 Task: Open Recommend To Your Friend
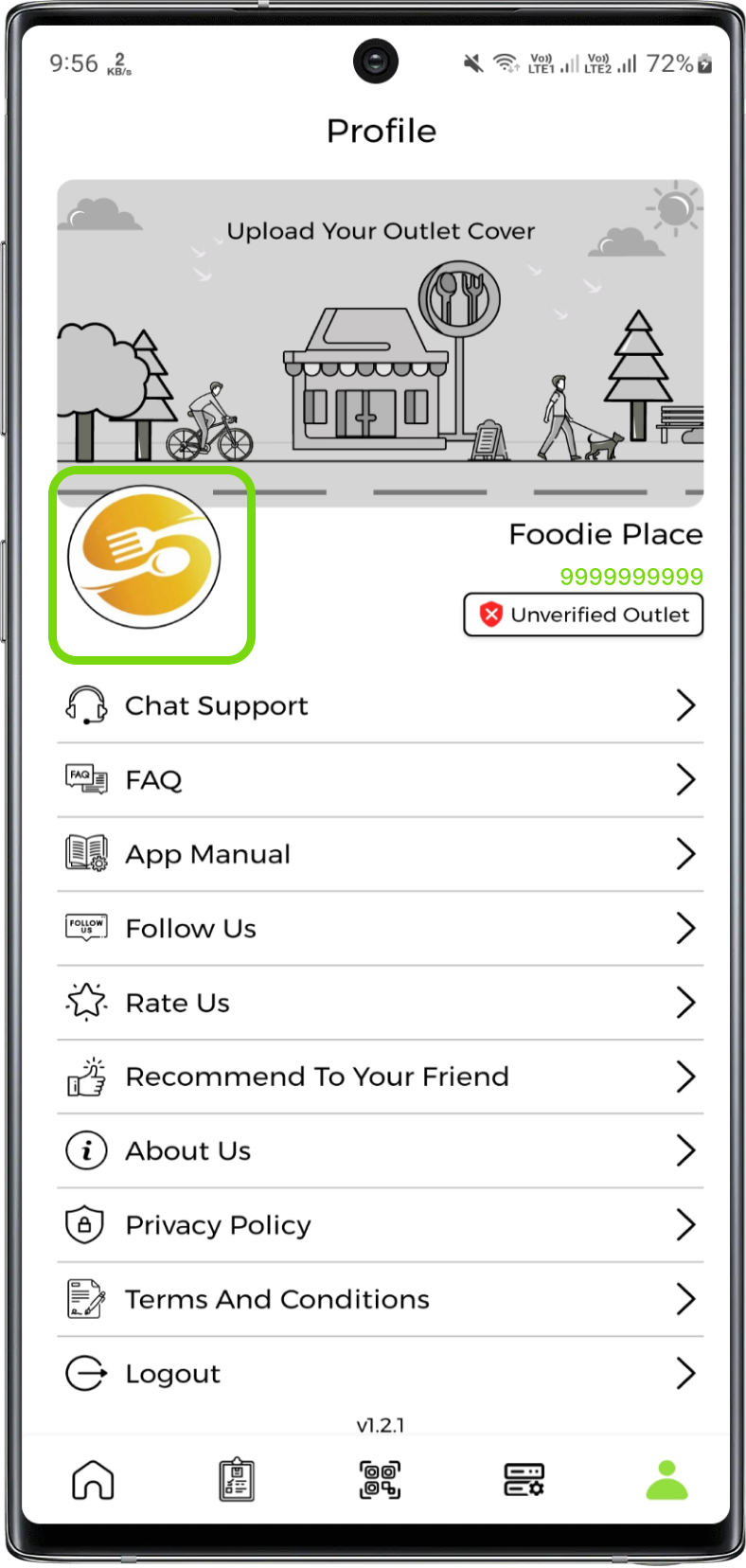(x=379, y=1077)
